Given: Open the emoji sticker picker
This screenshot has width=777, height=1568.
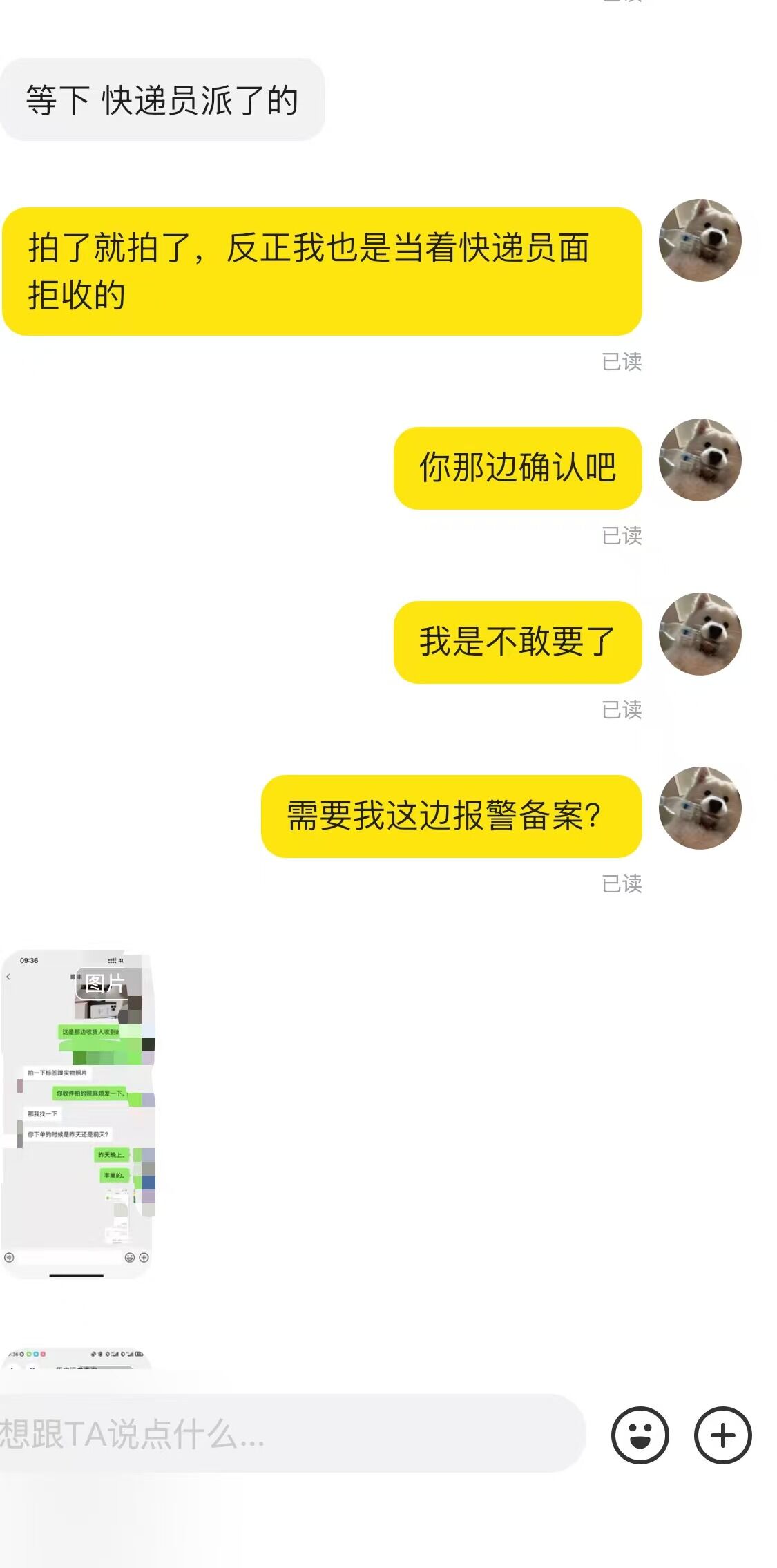Looking at the screenshot, I should click(x=640, y=1435).
